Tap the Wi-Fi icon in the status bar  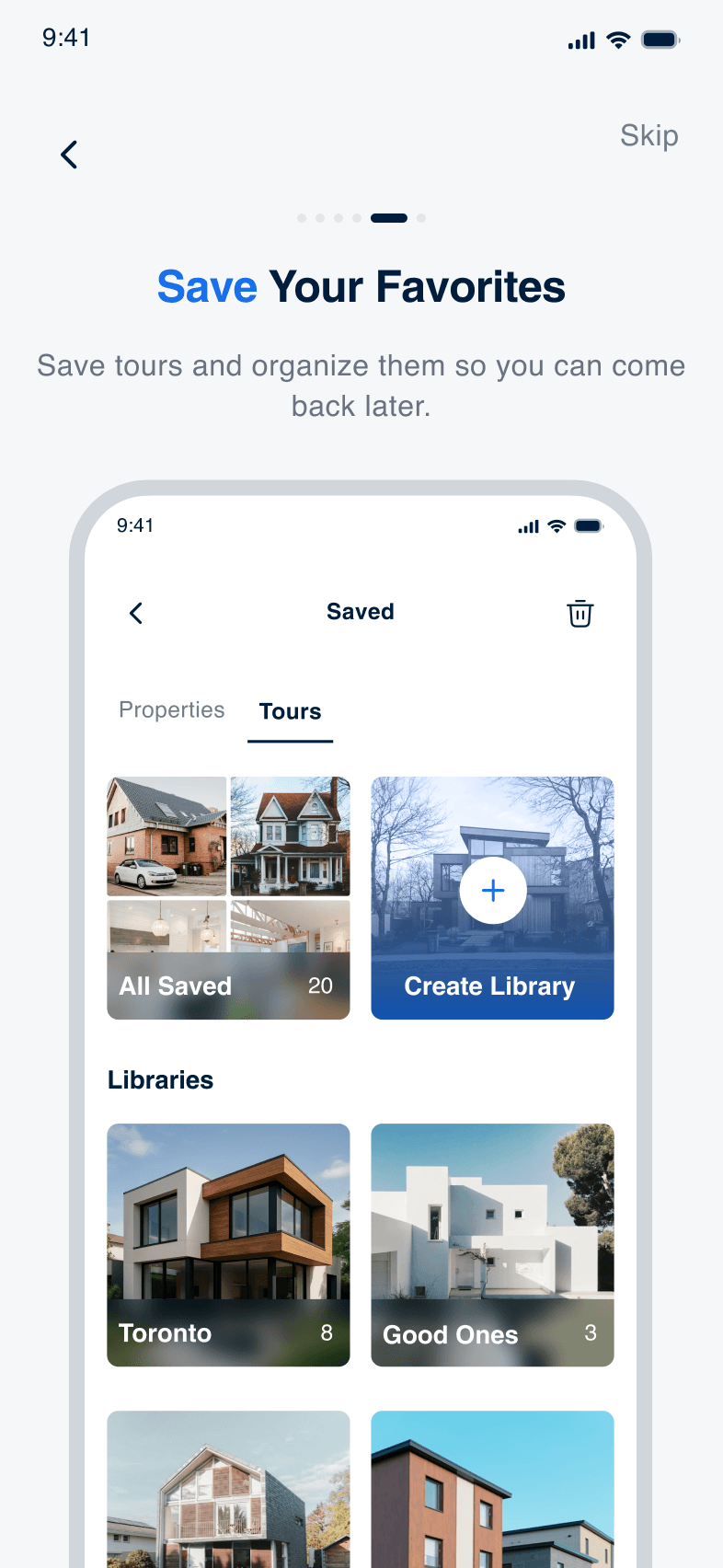pyautogui.click(x=617, y=39)
